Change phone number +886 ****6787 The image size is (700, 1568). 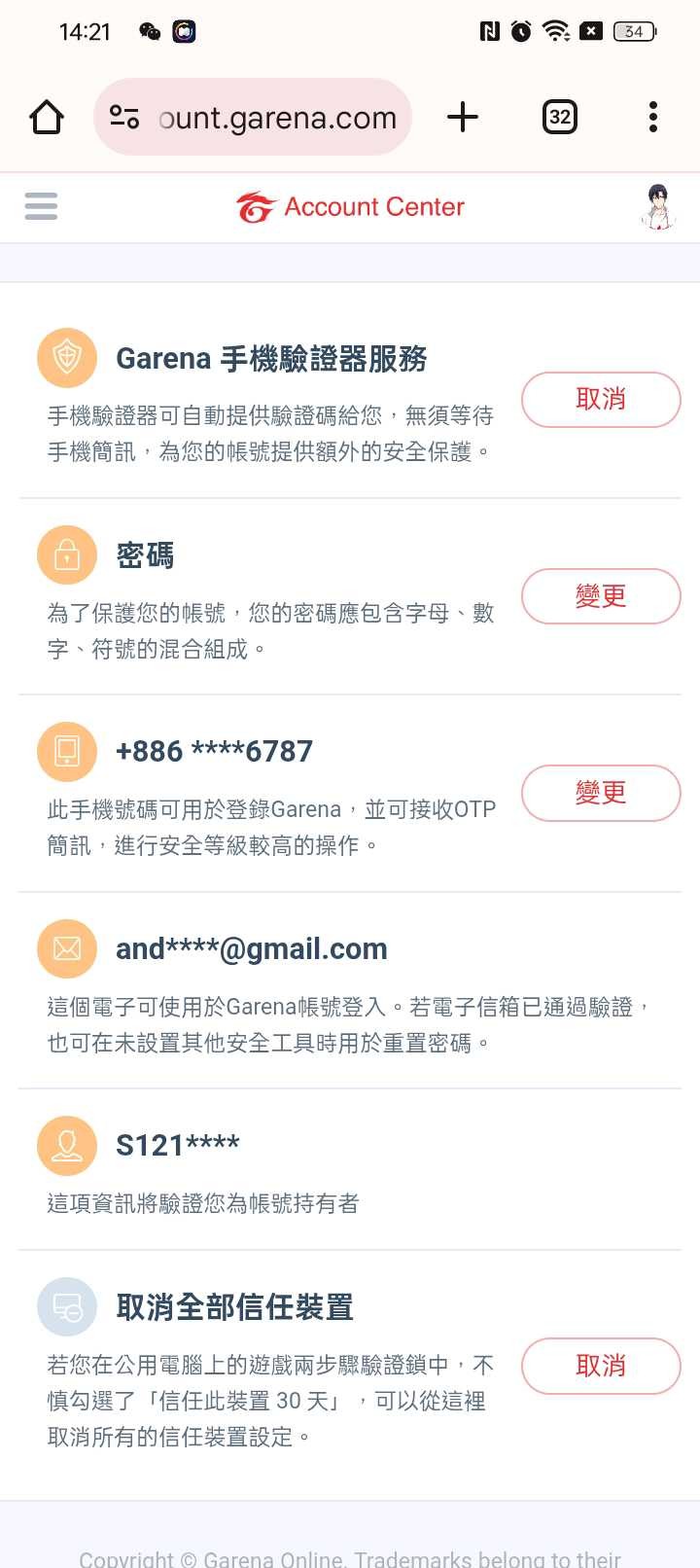click(601, 793)
